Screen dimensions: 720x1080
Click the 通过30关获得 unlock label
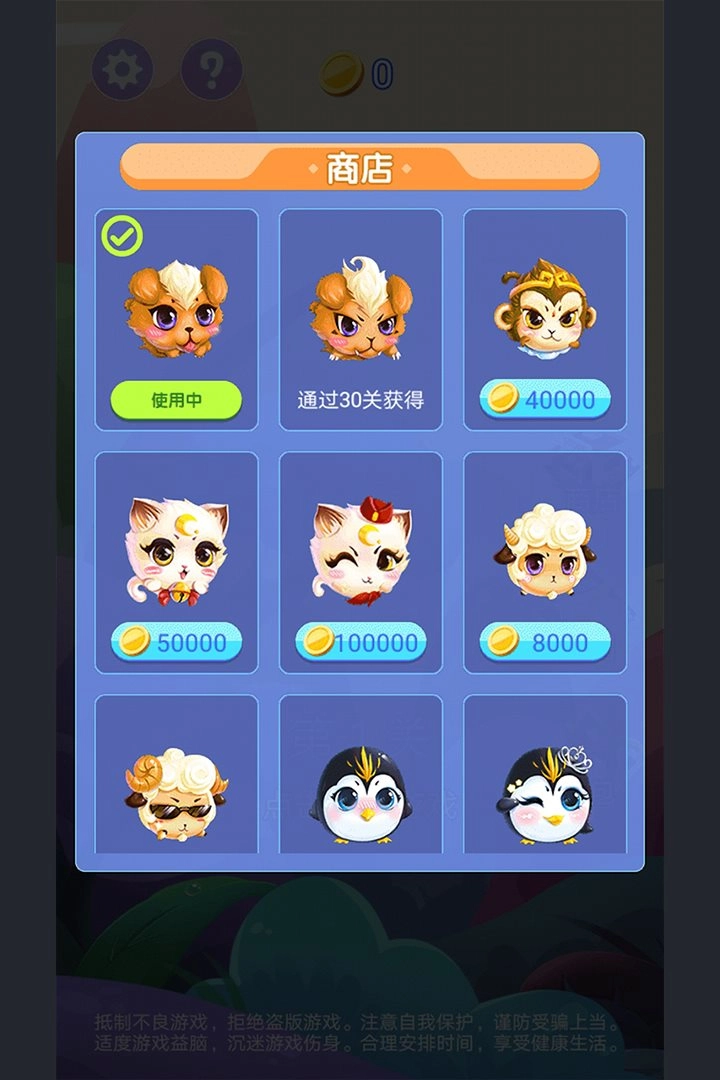[x=361, y=397]
